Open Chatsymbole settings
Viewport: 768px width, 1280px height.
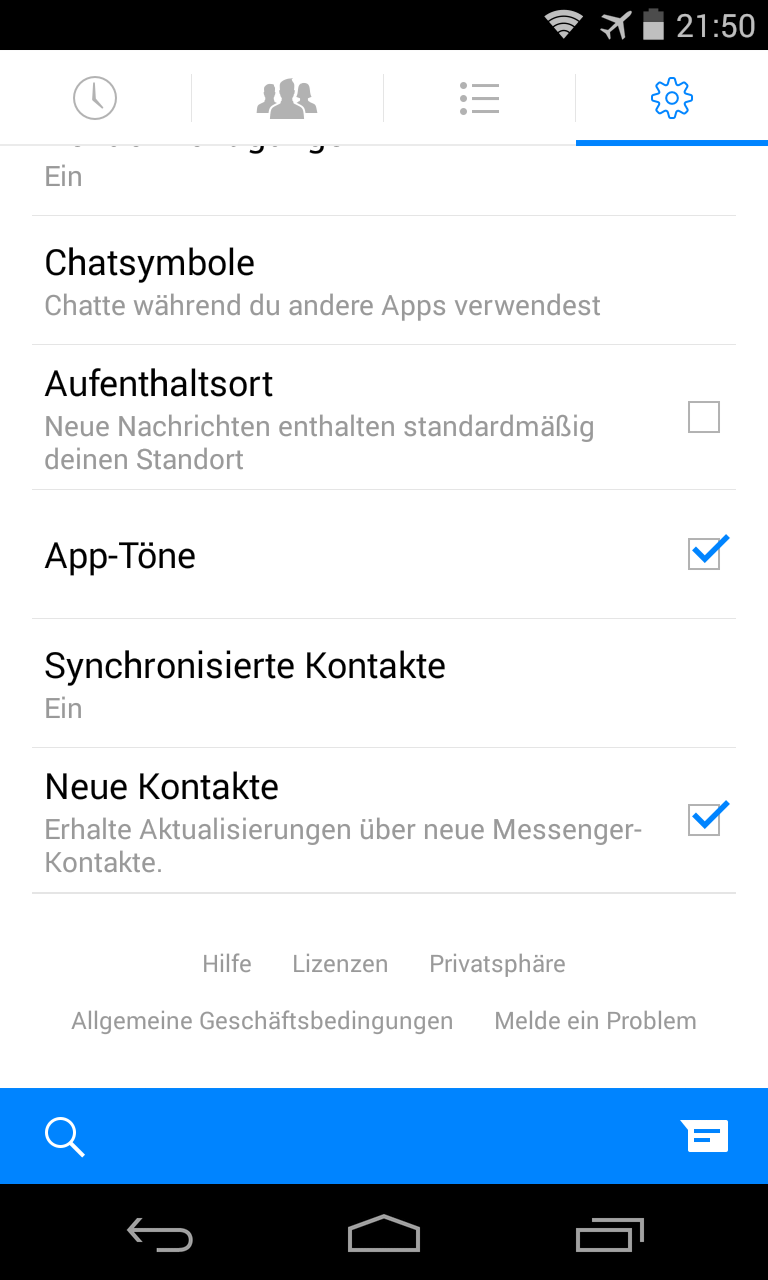[x=384, y=281]
